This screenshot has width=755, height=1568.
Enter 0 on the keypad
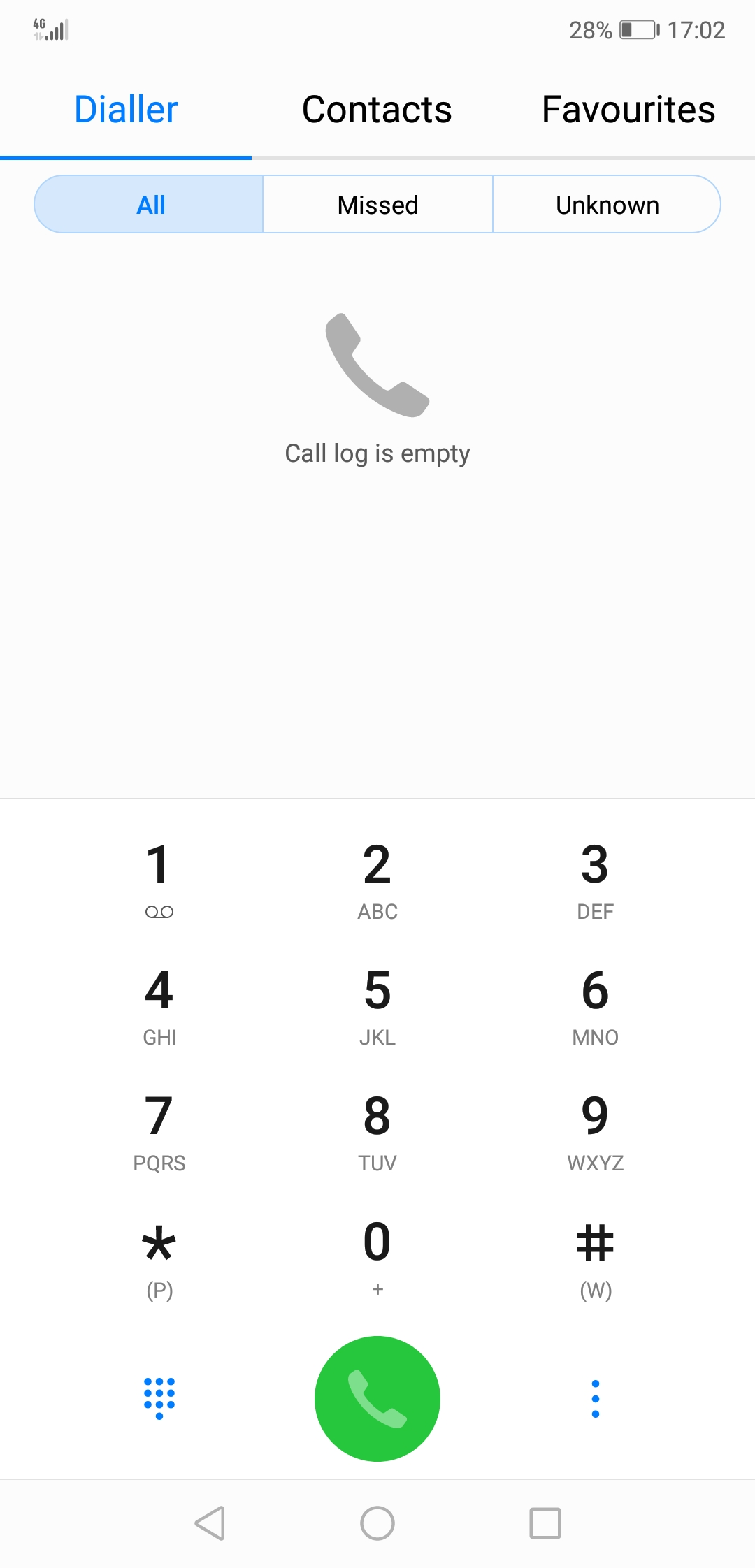tap(377, 1258)
